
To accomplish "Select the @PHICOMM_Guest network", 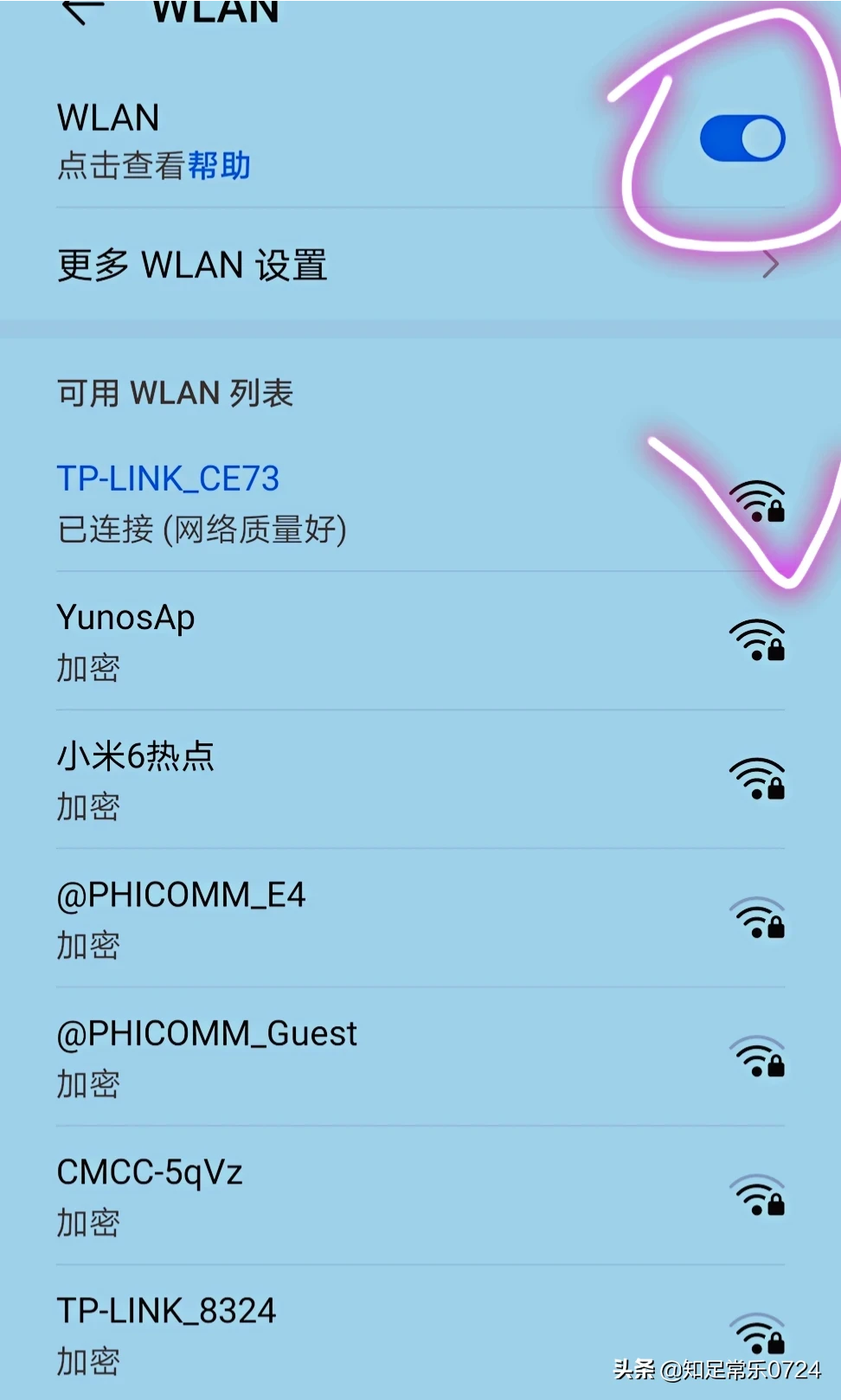I will pyautogui.click(x=420, y=1056).
